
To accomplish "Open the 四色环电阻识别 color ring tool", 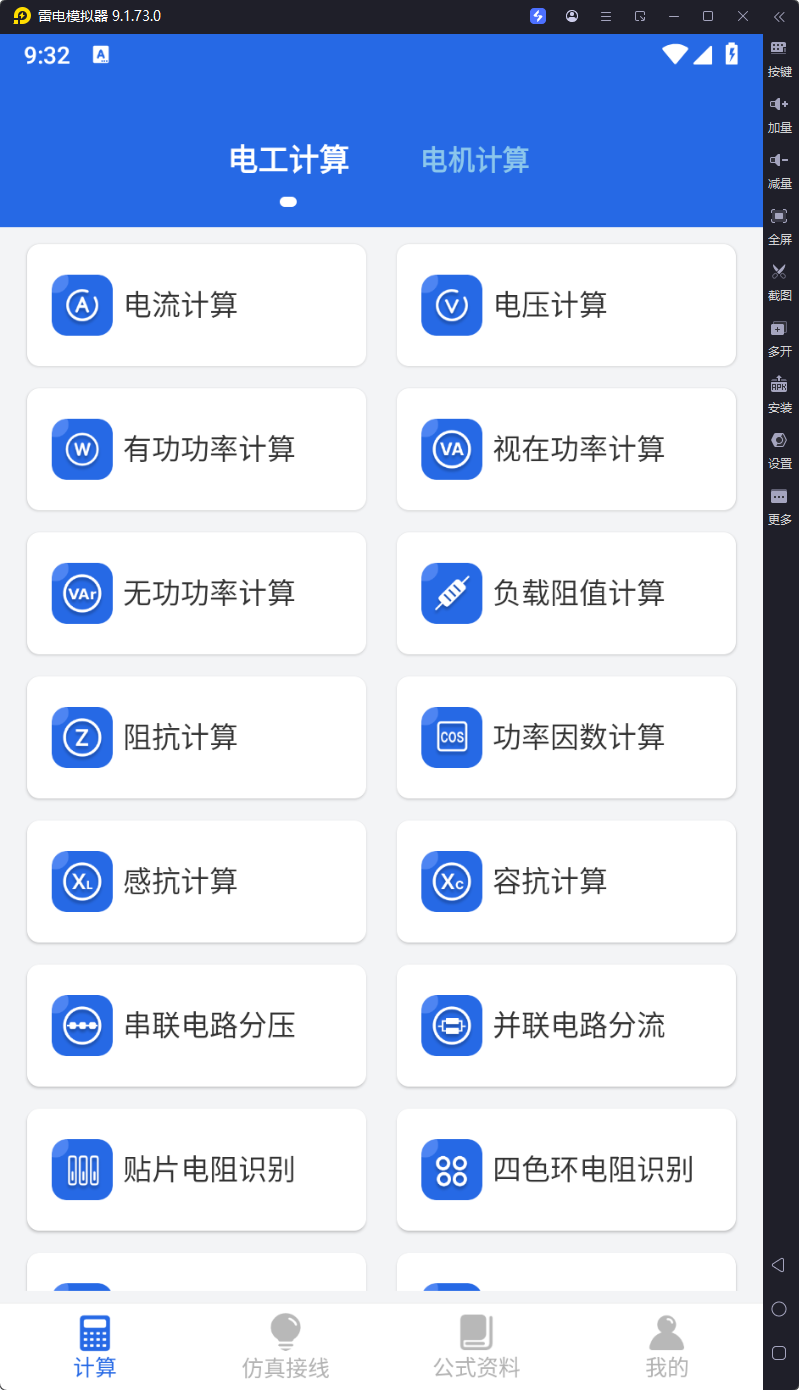I will 566,1169.
